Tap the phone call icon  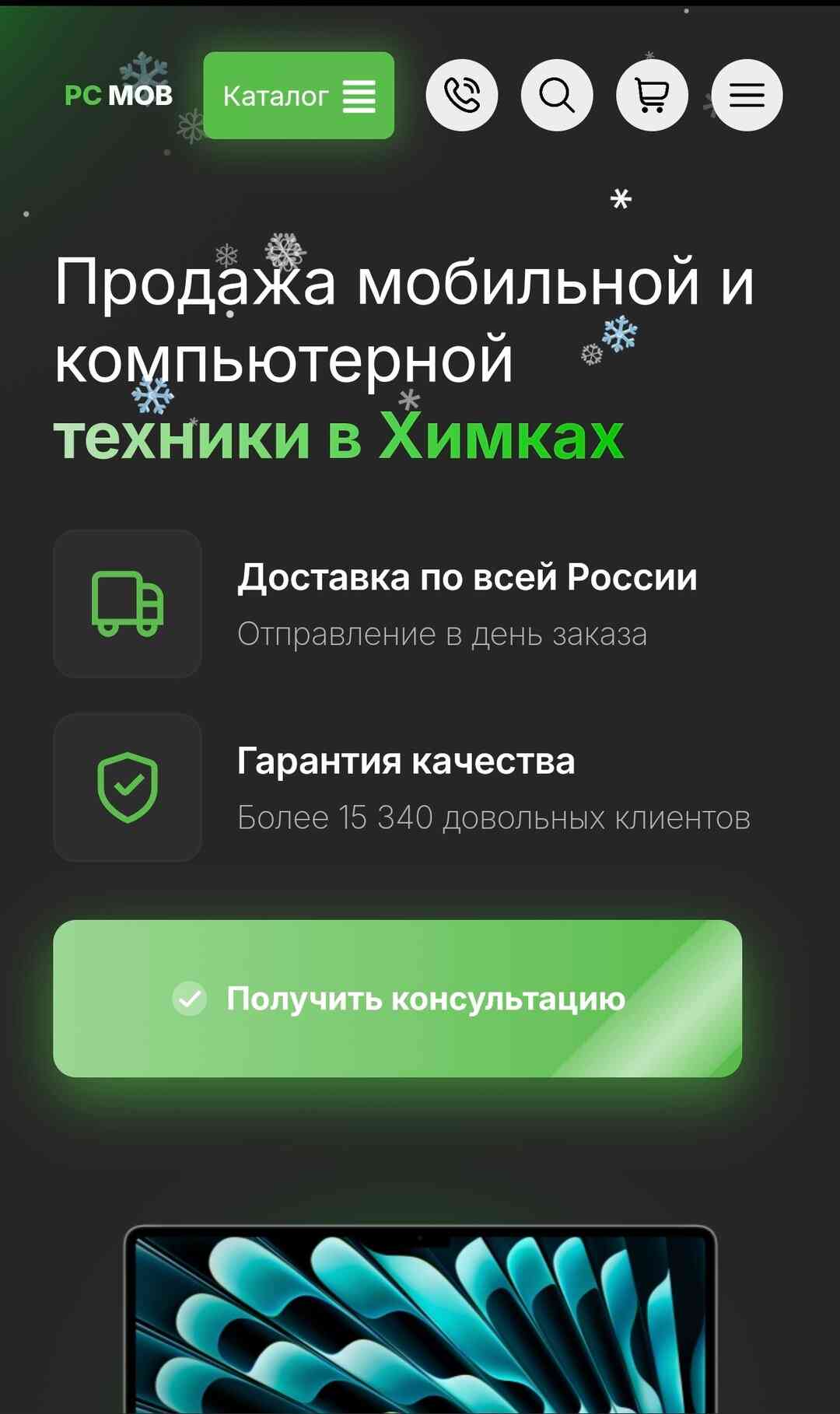point(462,96)
